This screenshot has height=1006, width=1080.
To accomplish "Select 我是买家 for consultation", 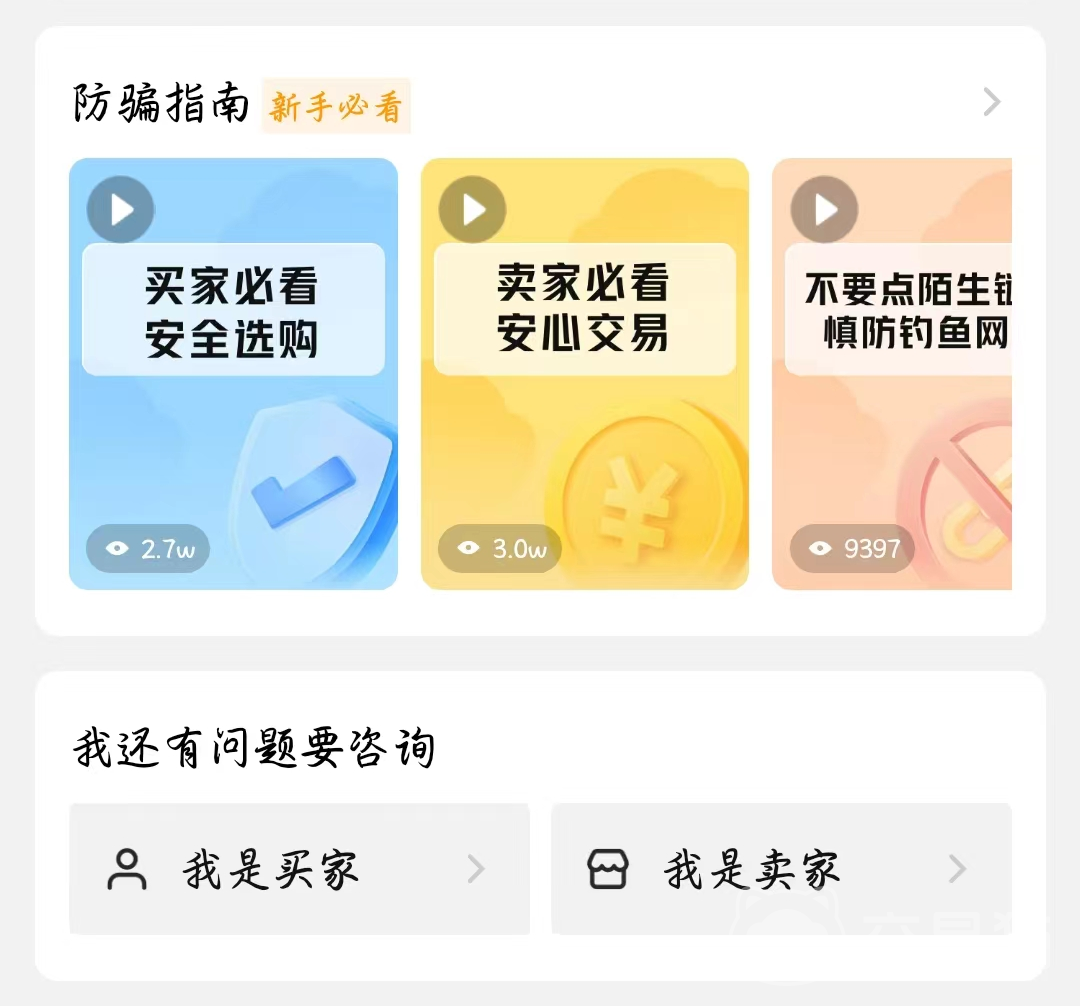I will 299,869.
